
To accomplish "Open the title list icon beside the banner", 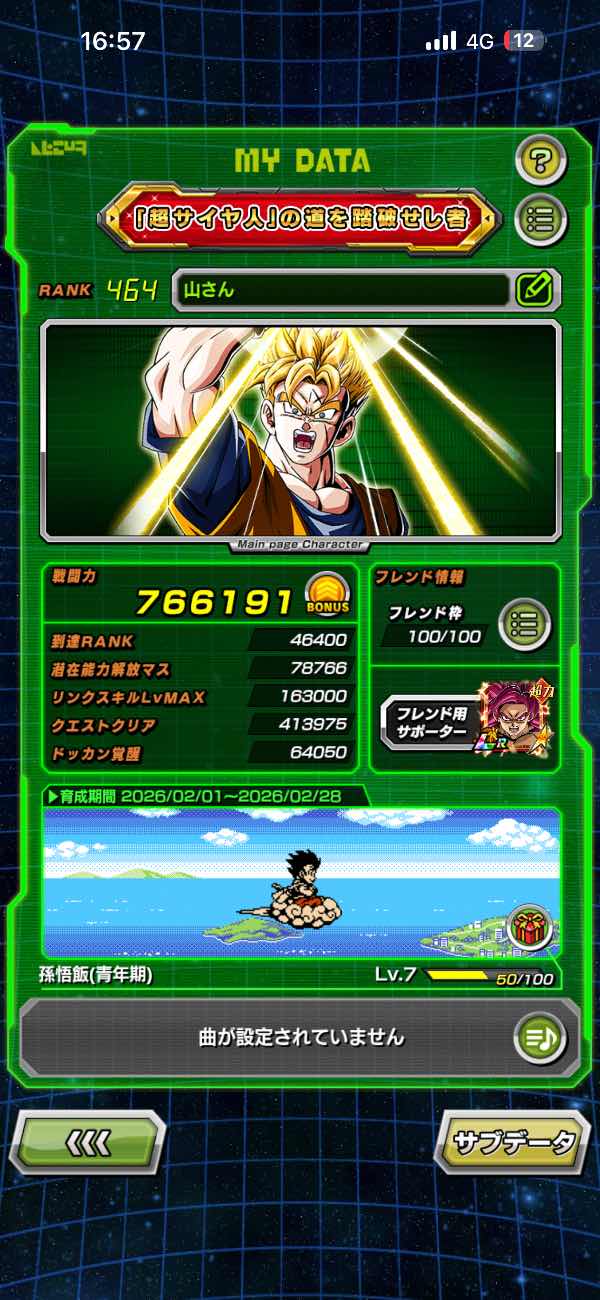I will tap(541, 219).
